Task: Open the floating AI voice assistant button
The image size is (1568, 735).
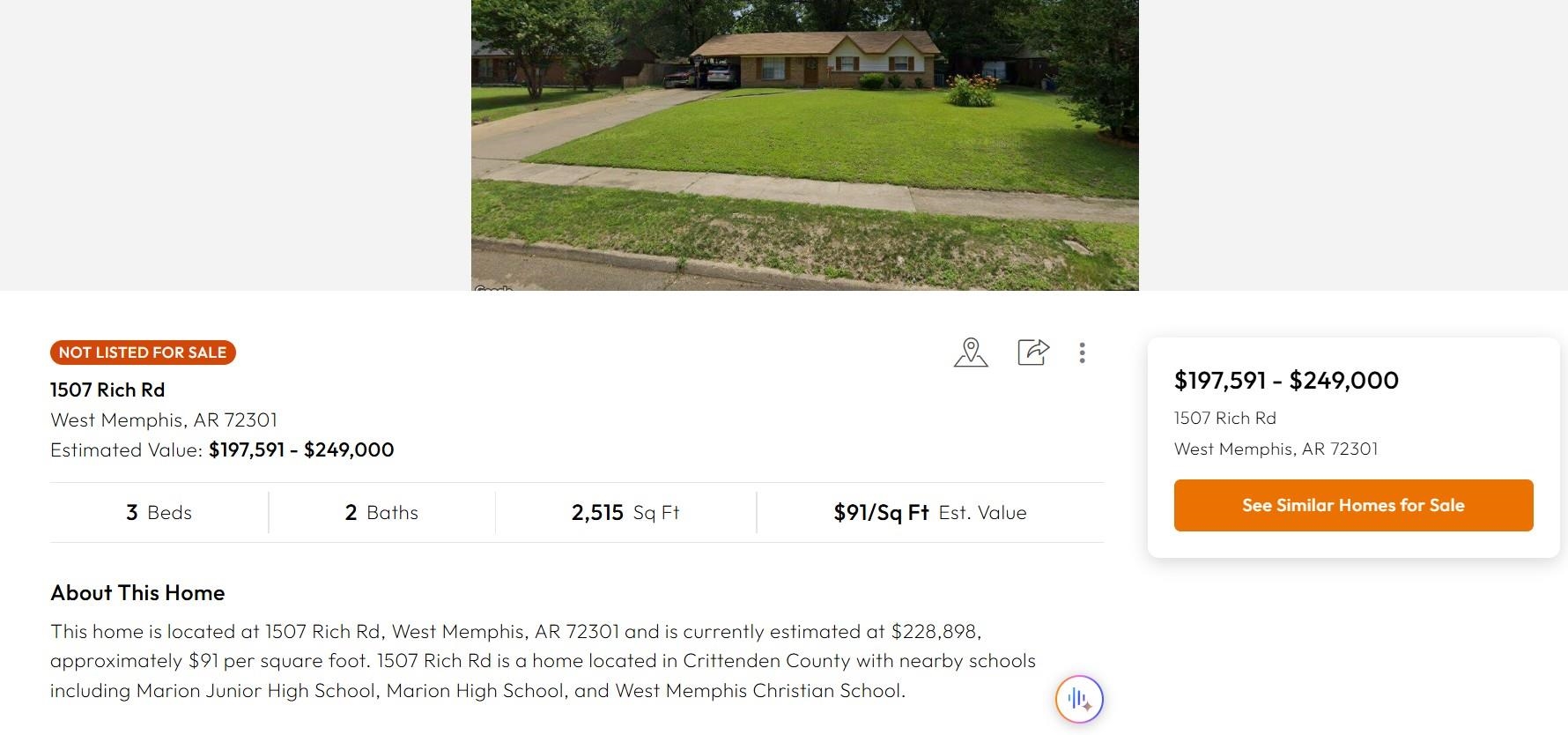Action: click(1079, 700)
